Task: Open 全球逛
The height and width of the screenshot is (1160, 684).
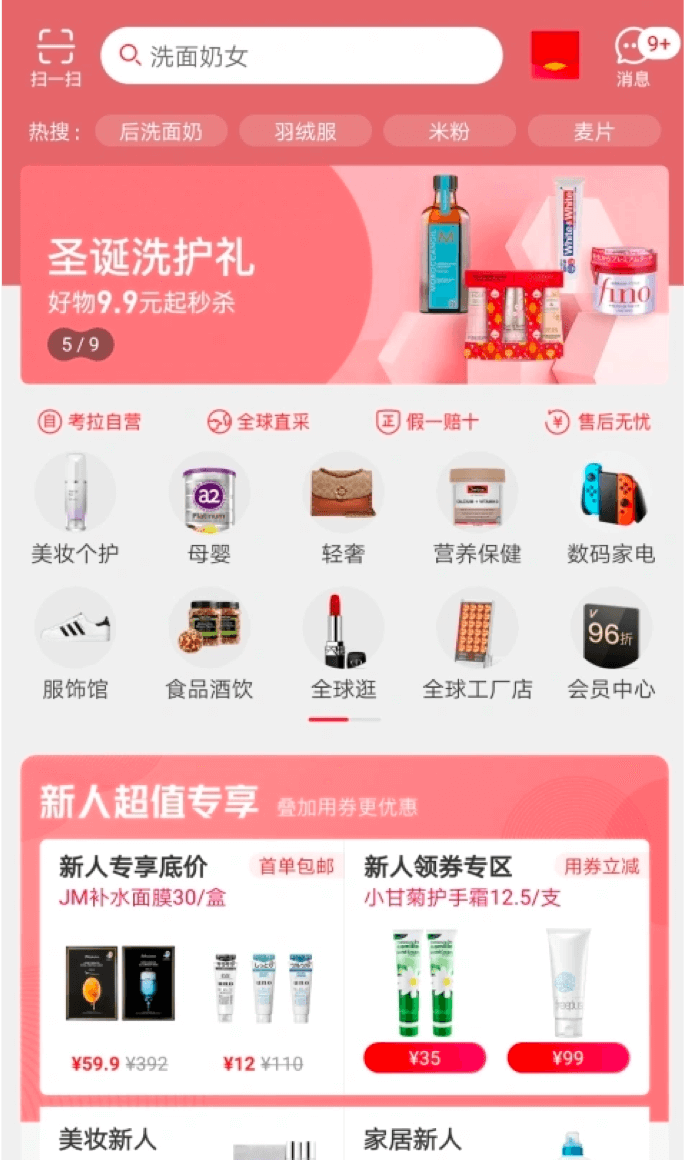Action: click(x=343, y=644)
